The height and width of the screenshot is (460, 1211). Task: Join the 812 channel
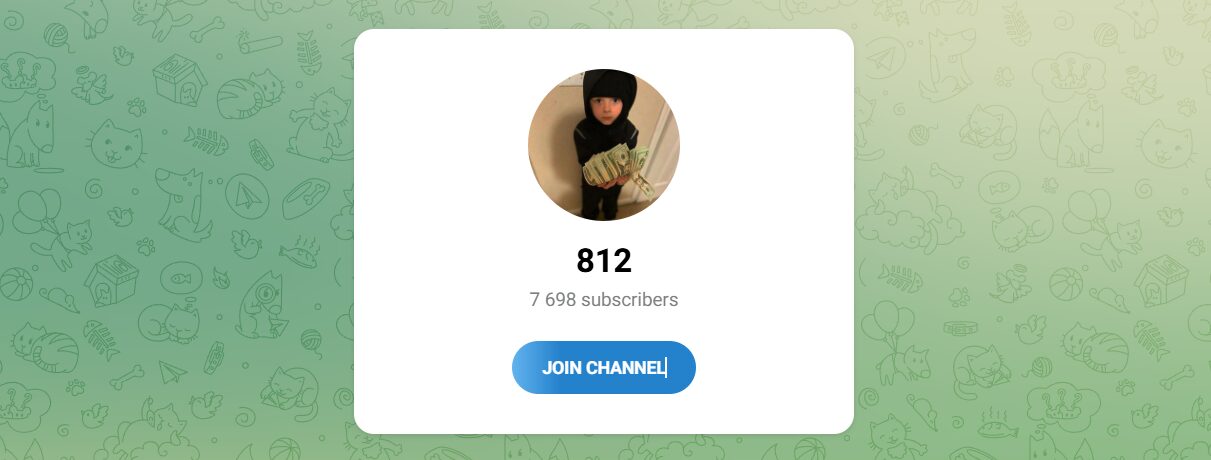(x=603, y=368)
